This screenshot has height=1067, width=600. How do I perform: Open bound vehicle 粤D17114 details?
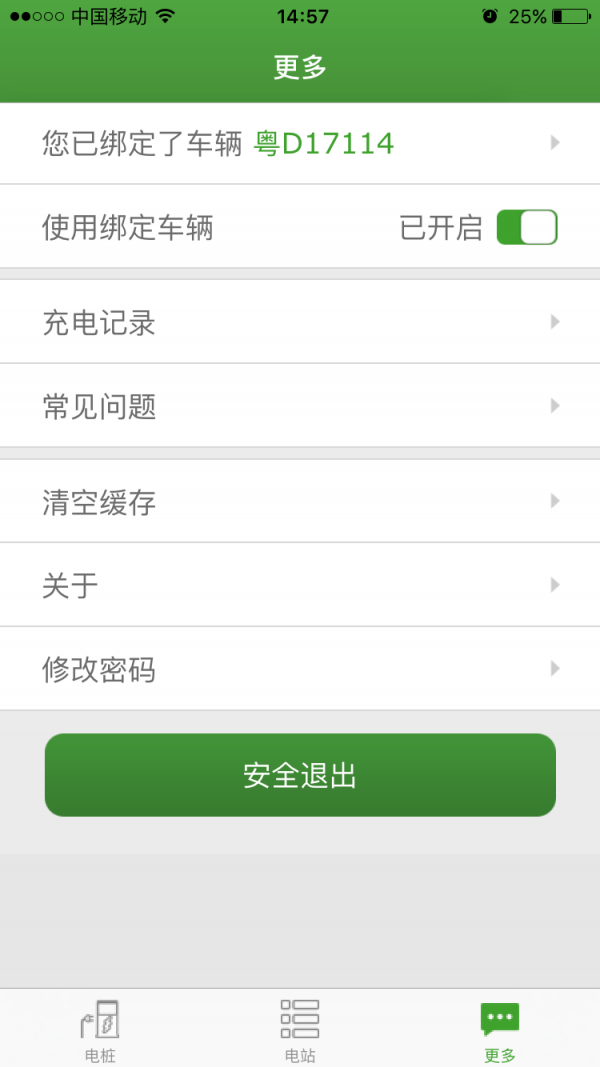click(x=300, y=143)
